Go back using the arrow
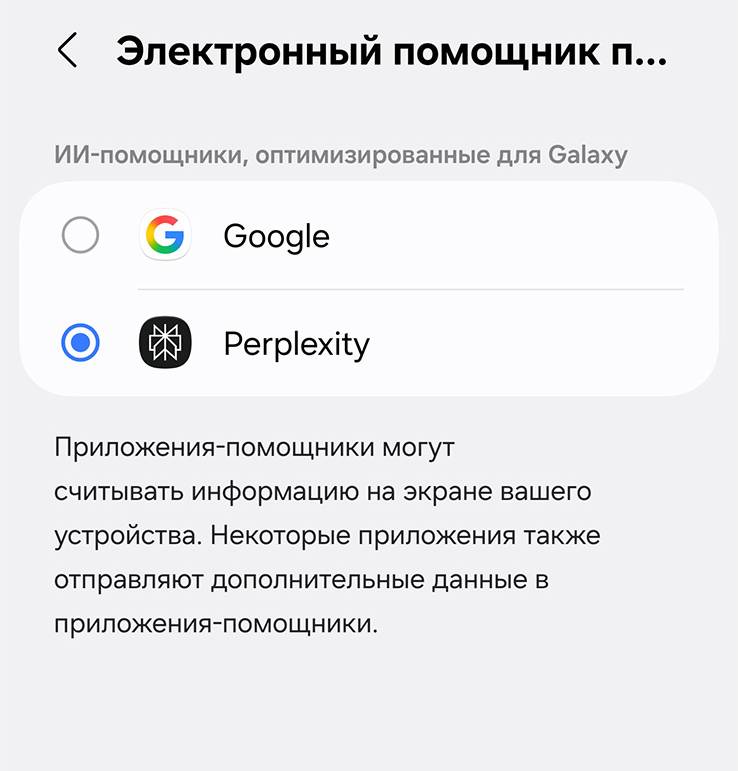The image size is (738, 771). [x=67, y=50]
